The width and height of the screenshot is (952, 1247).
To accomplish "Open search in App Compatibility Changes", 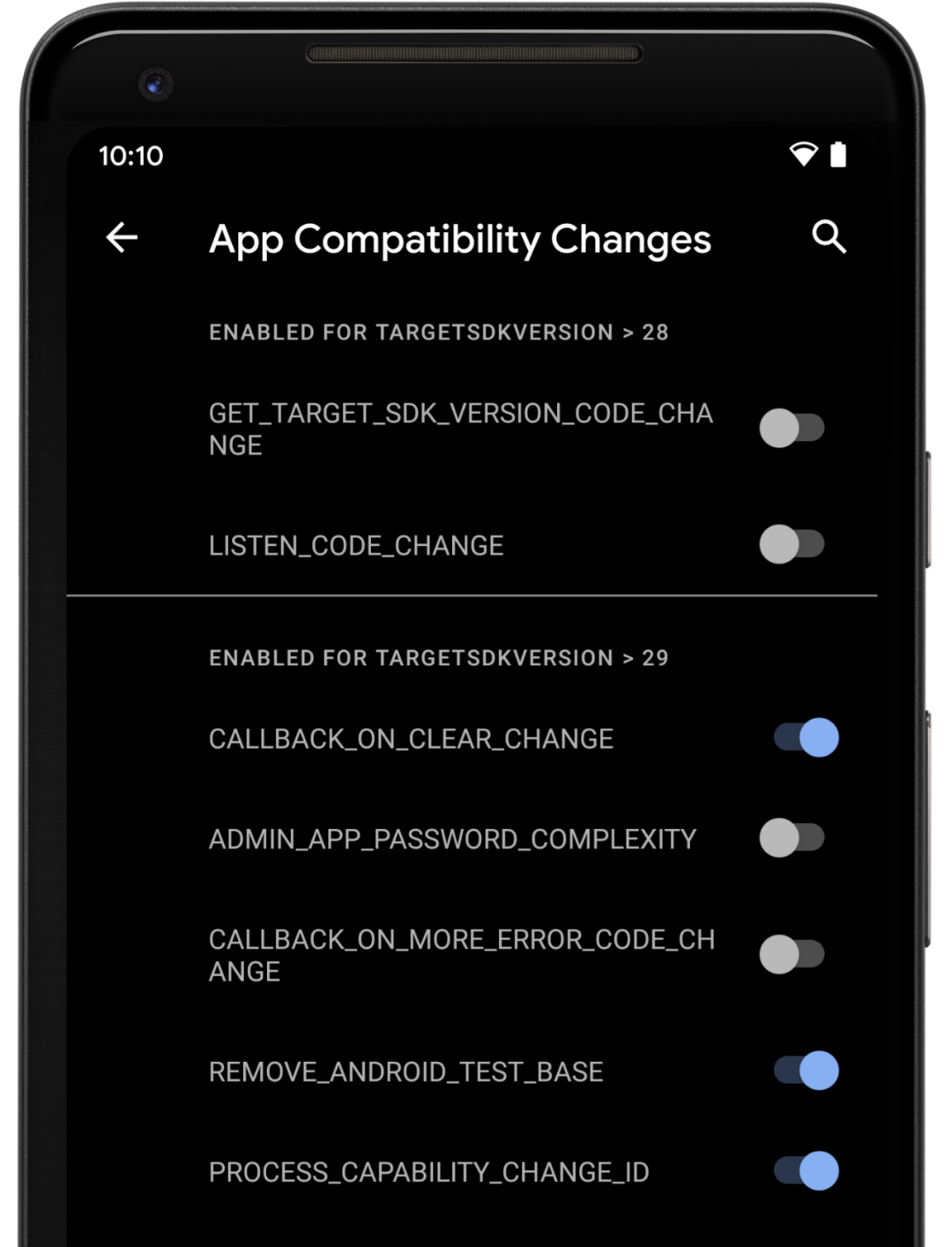I will point(829,237).
